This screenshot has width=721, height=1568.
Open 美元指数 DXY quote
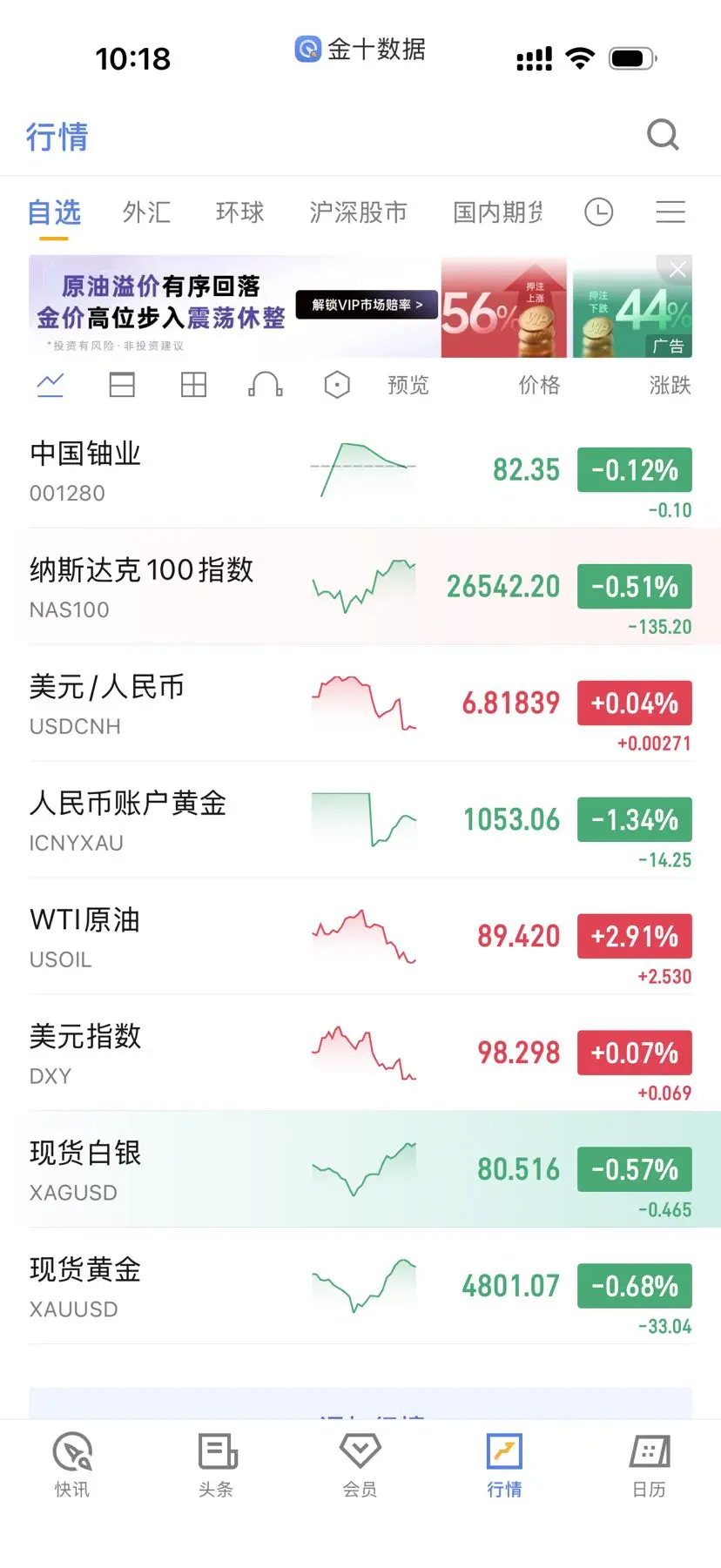pos(84,1053)
